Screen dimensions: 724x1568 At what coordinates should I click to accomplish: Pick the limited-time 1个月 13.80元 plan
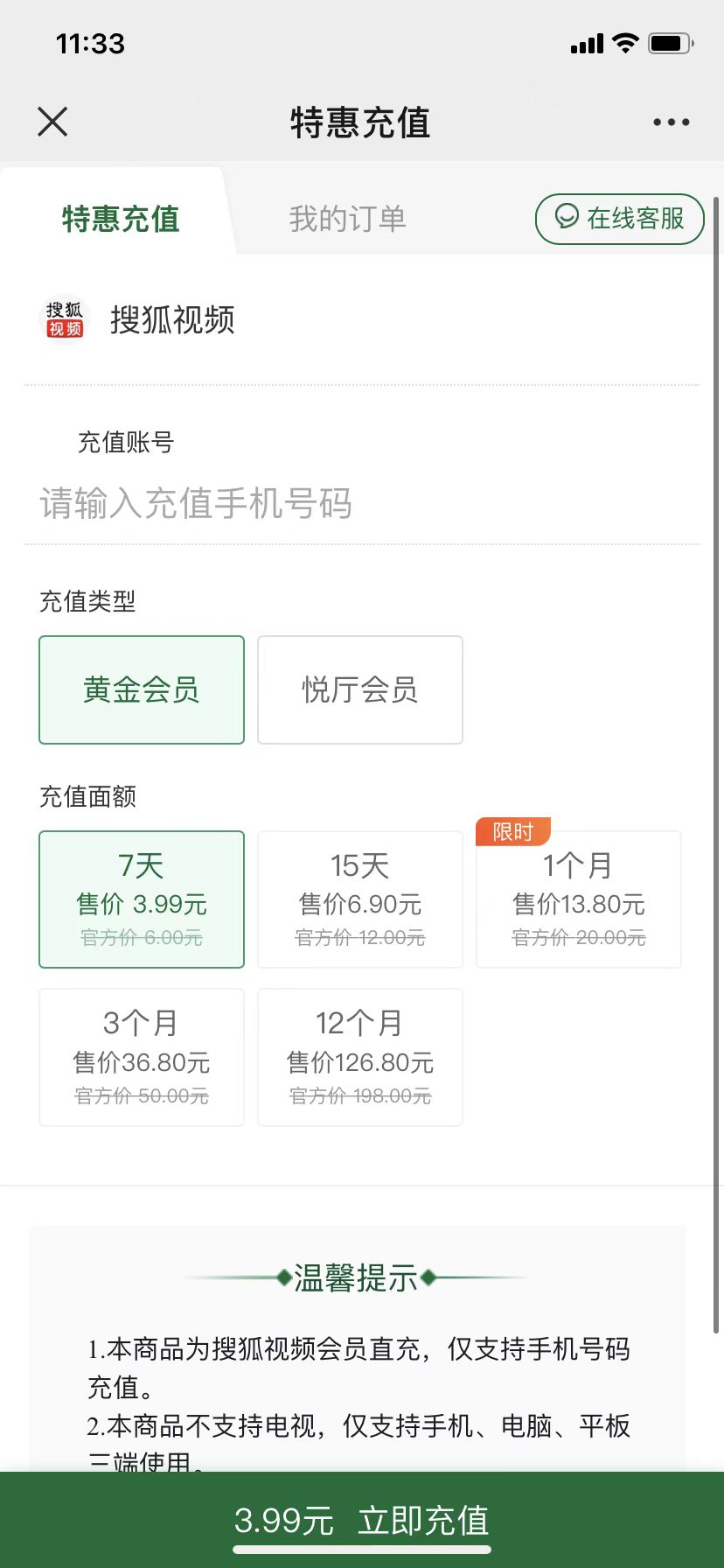click(x=579, y=899)
